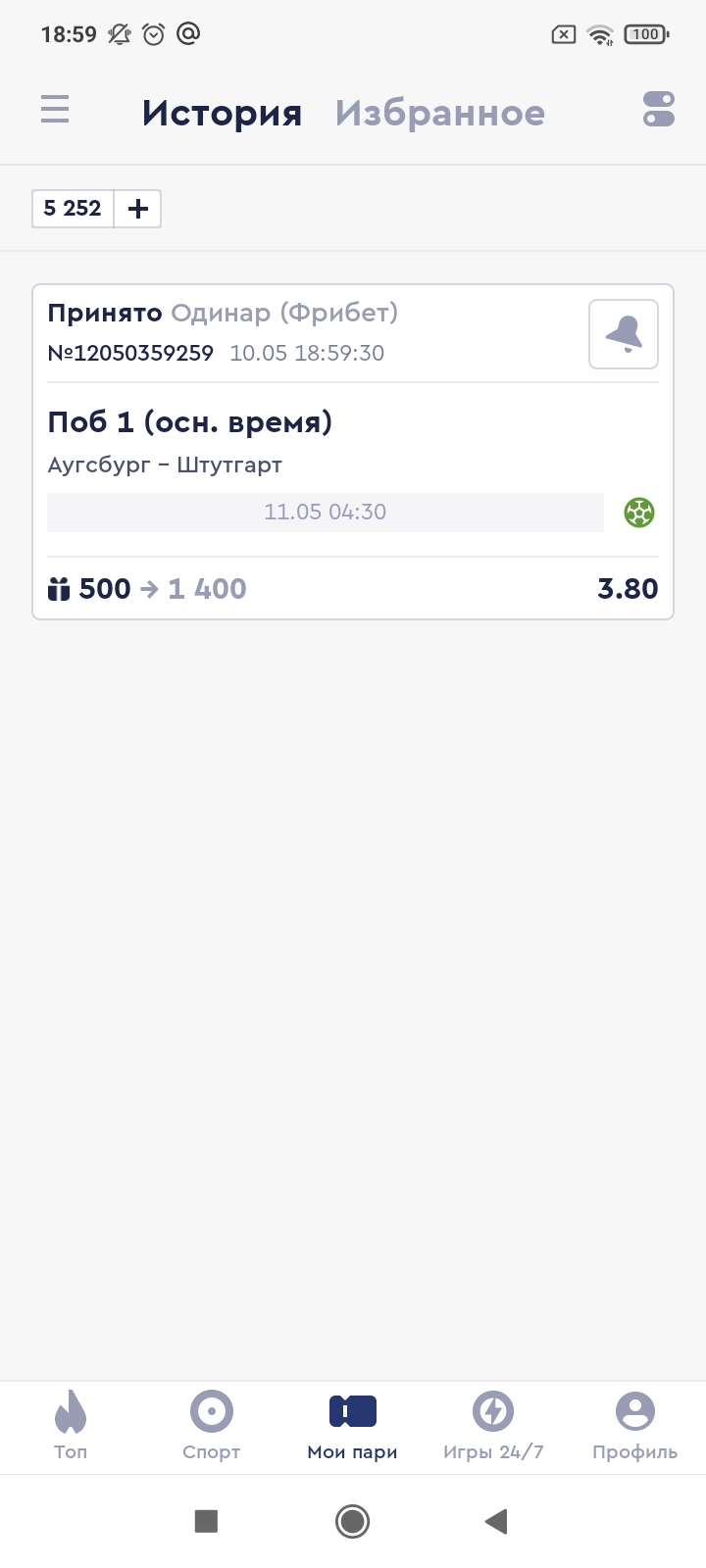The height and width of the screenshot is (1568, 706).
Task: Switch to Игры 24/7
Action: point(493,1425)
